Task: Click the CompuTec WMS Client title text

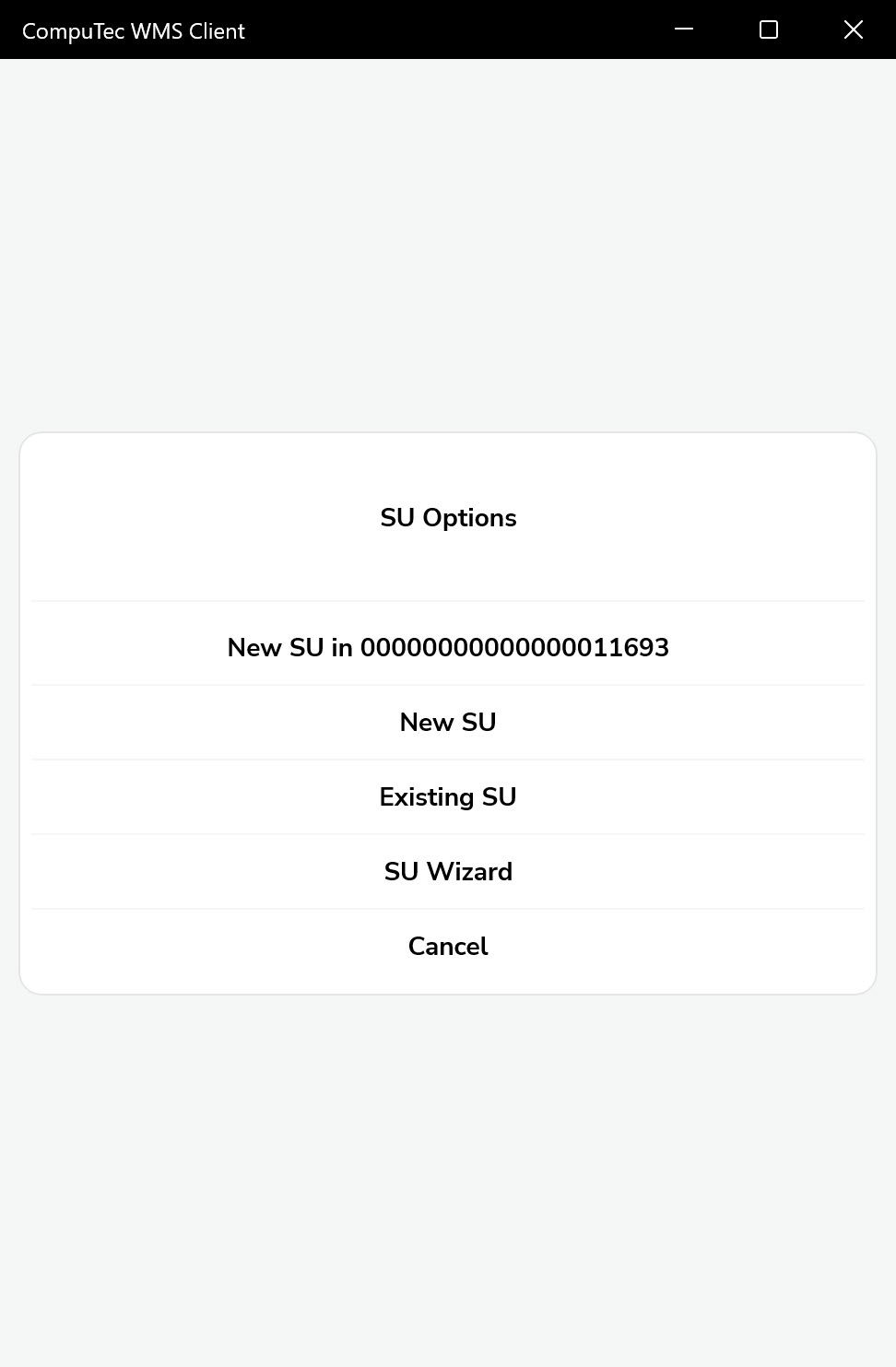Action: point(135,29)
